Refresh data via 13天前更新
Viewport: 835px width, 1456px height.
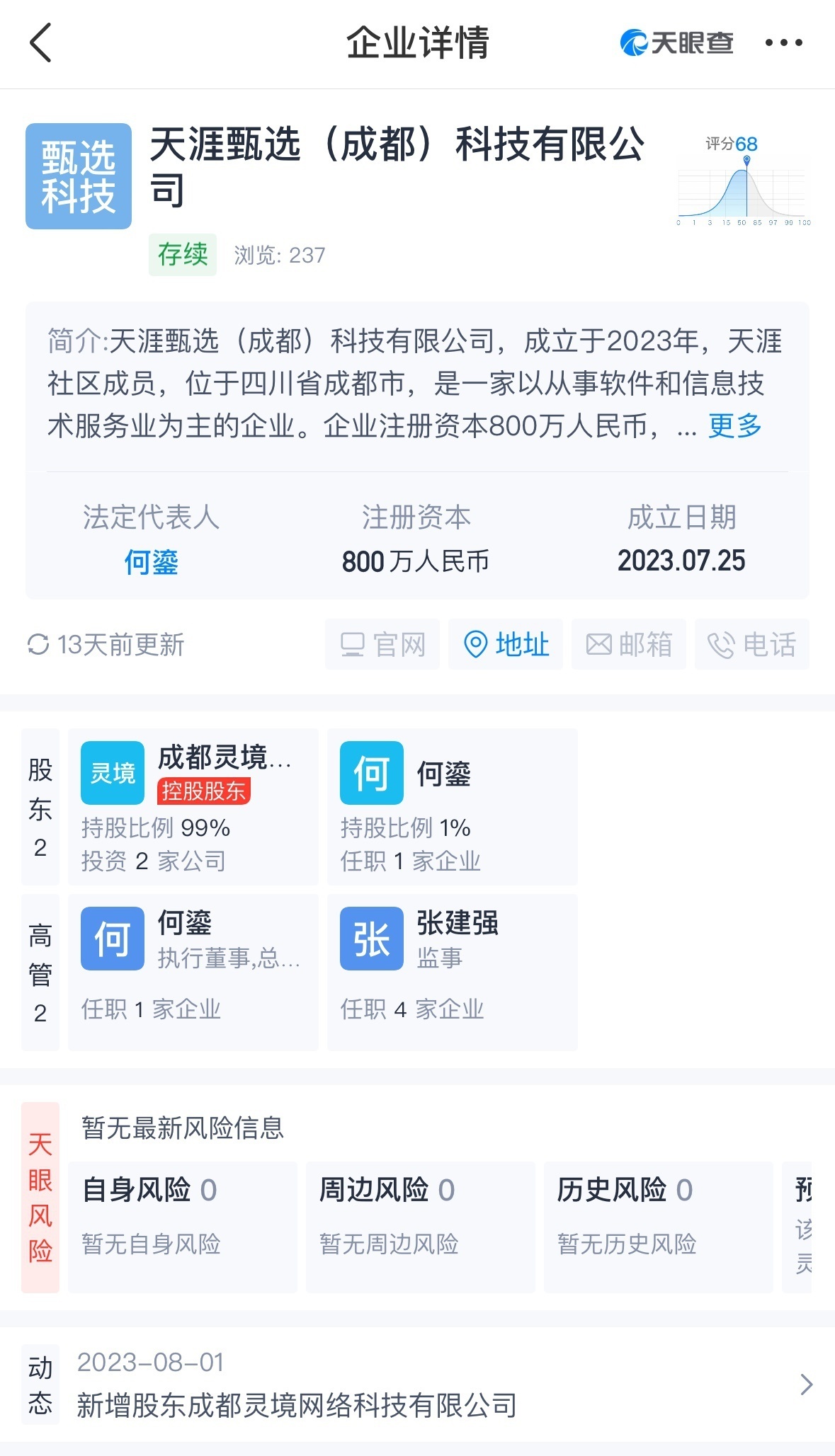click(106, 645)
